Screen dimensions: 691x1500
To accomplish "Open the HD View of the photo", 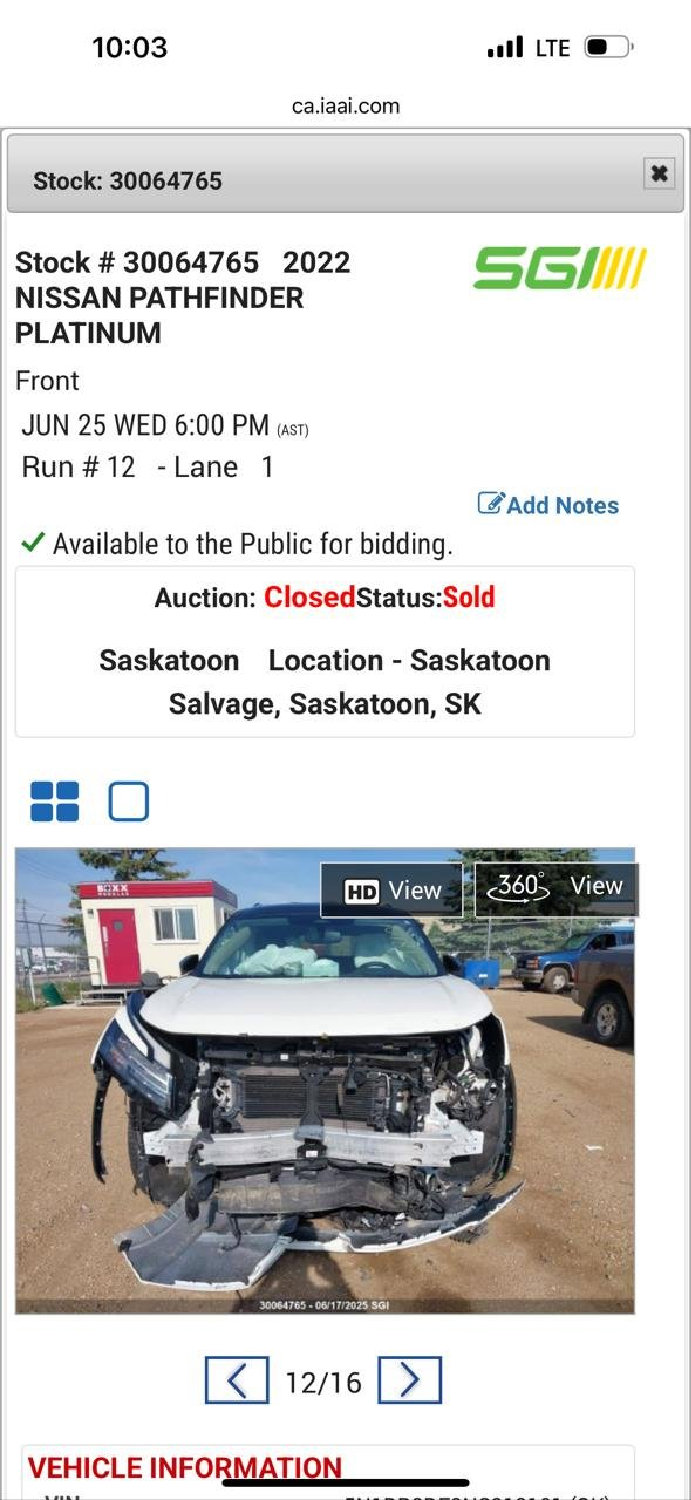I will (x=392, y=890).
